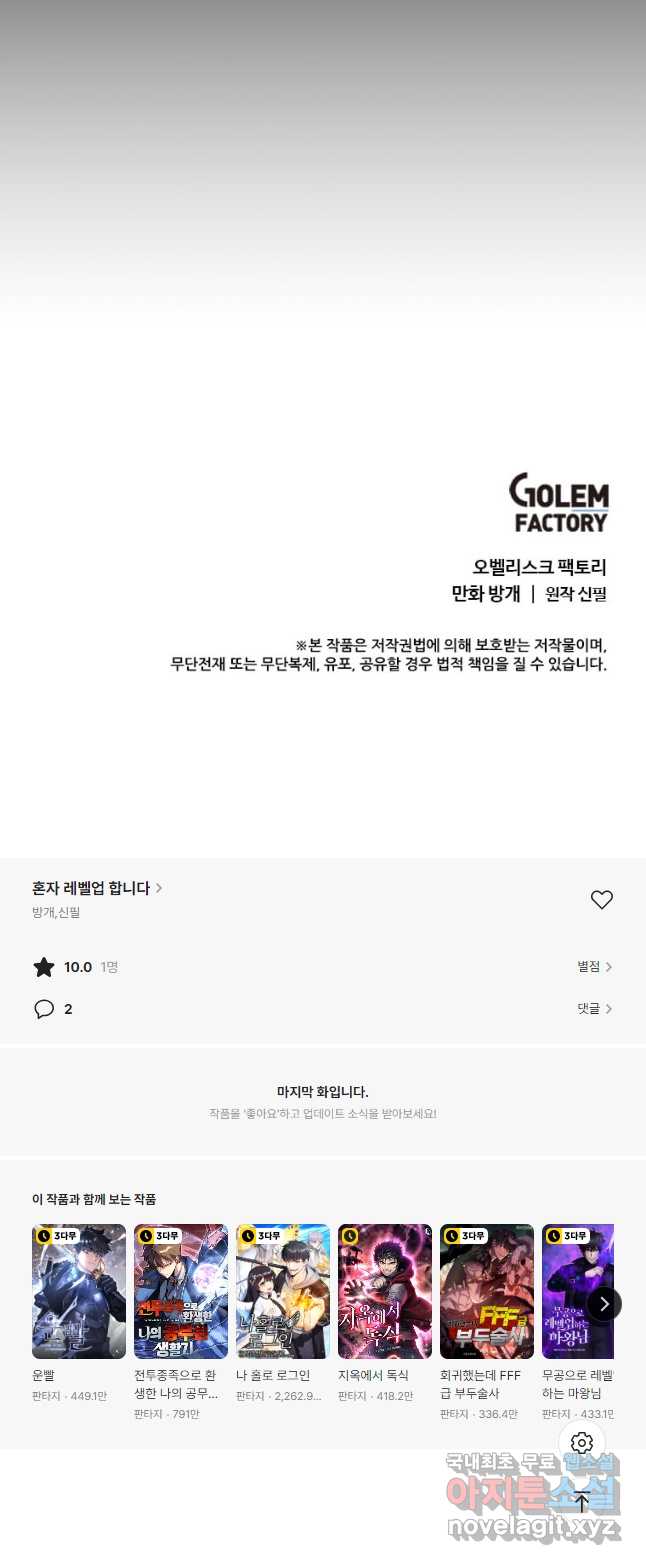Open 전투종족으로 환생한 나의 공무원 생활기 card
This screenshot has width=646, height=1565.
click(x=181, y=1291)
